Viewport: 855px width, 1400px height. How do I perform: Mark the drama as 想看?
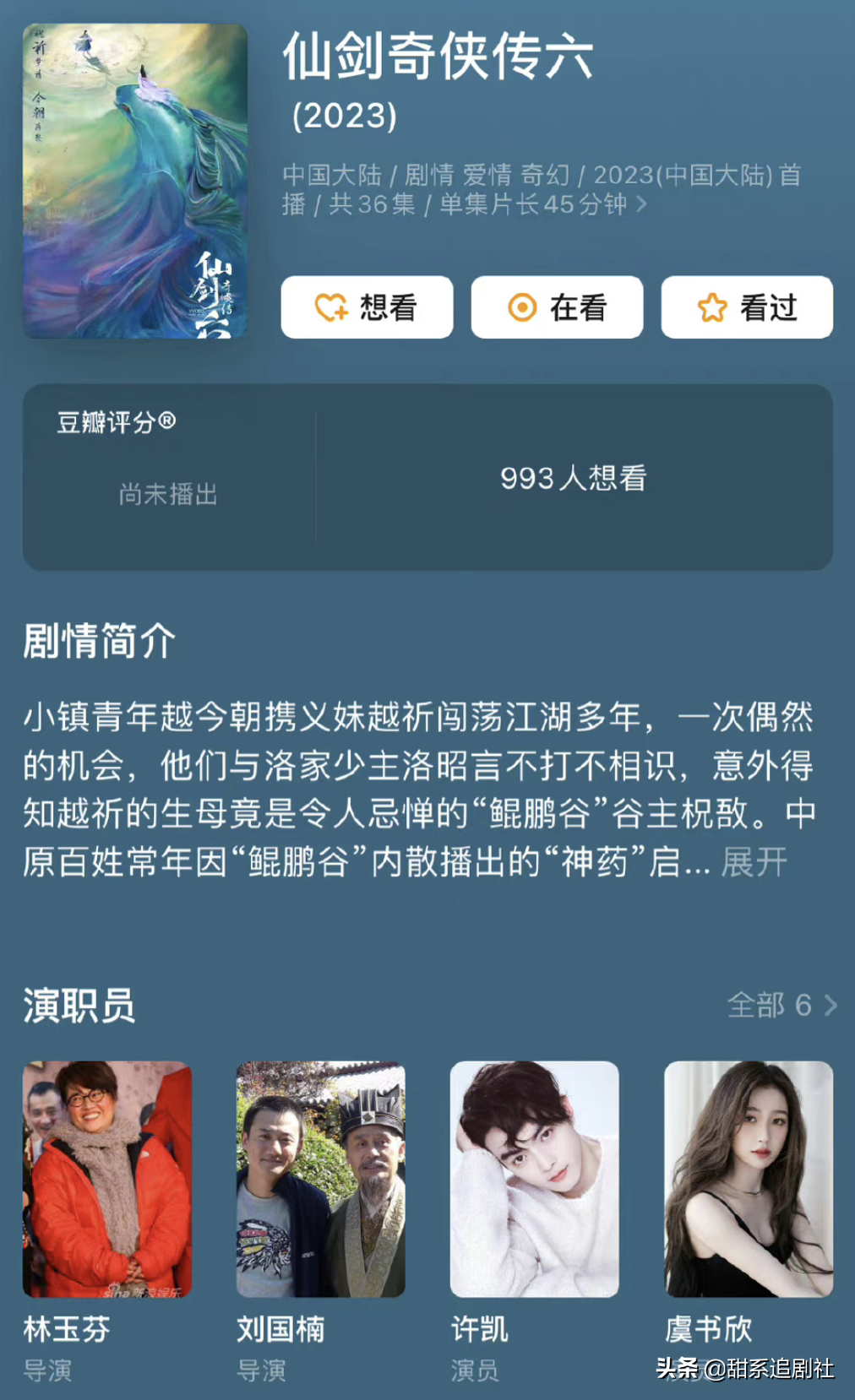click(x=367, y=308)
